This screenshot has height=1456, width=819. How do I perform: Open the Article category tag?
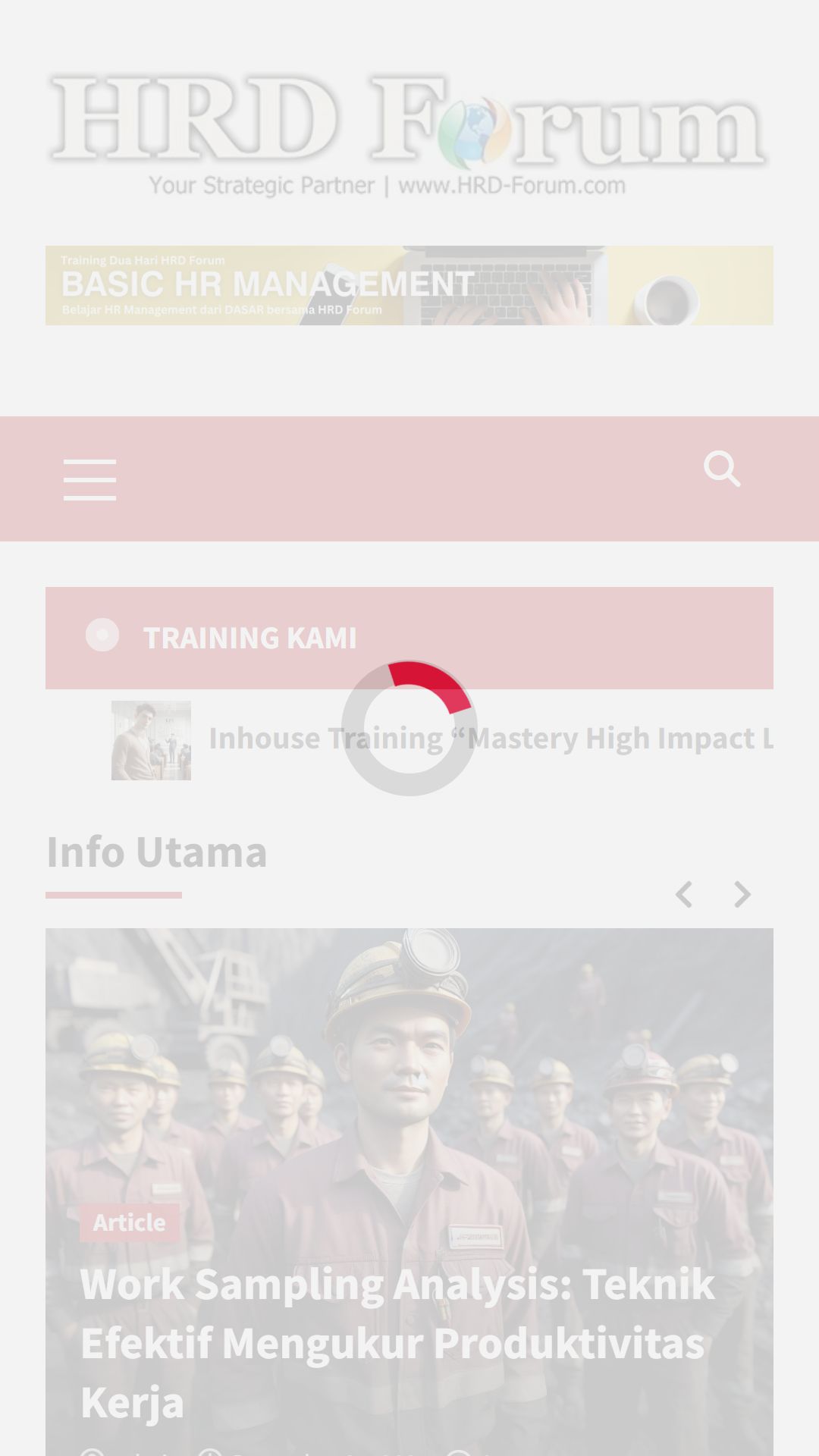pos(130,1222)
